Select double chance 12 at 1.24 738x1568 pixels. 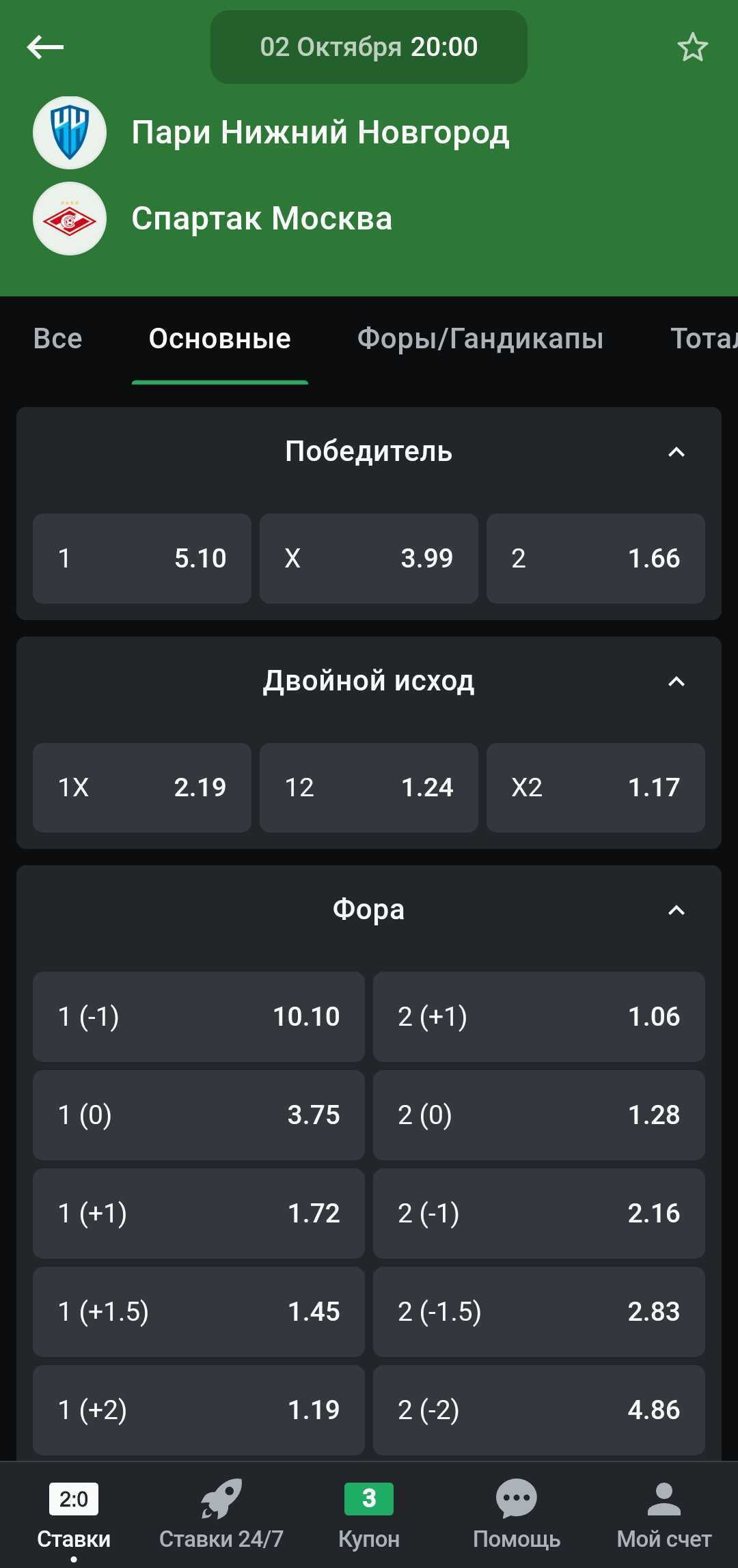tap(369, 787)
